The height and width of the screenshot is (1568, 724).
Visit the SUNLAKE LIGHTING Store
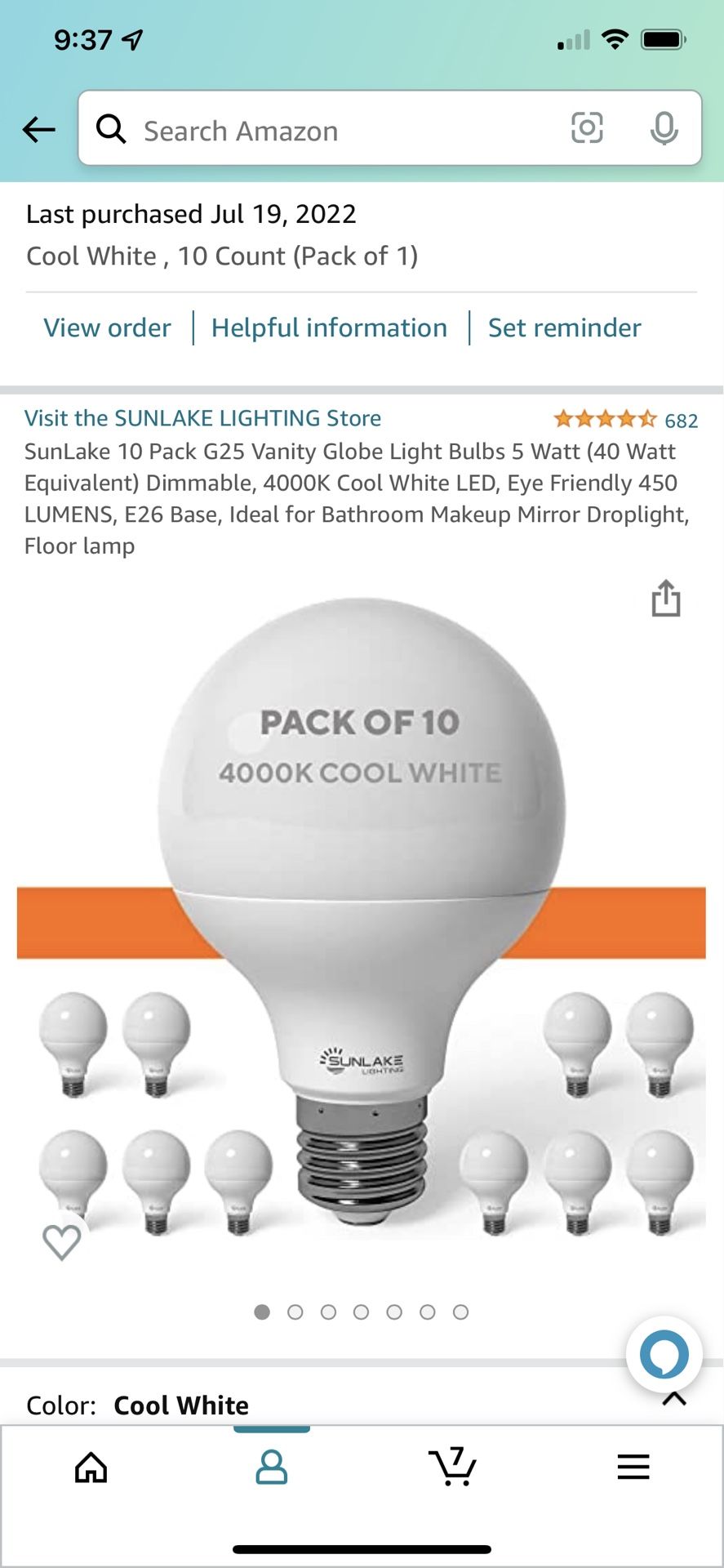point(202,418)
